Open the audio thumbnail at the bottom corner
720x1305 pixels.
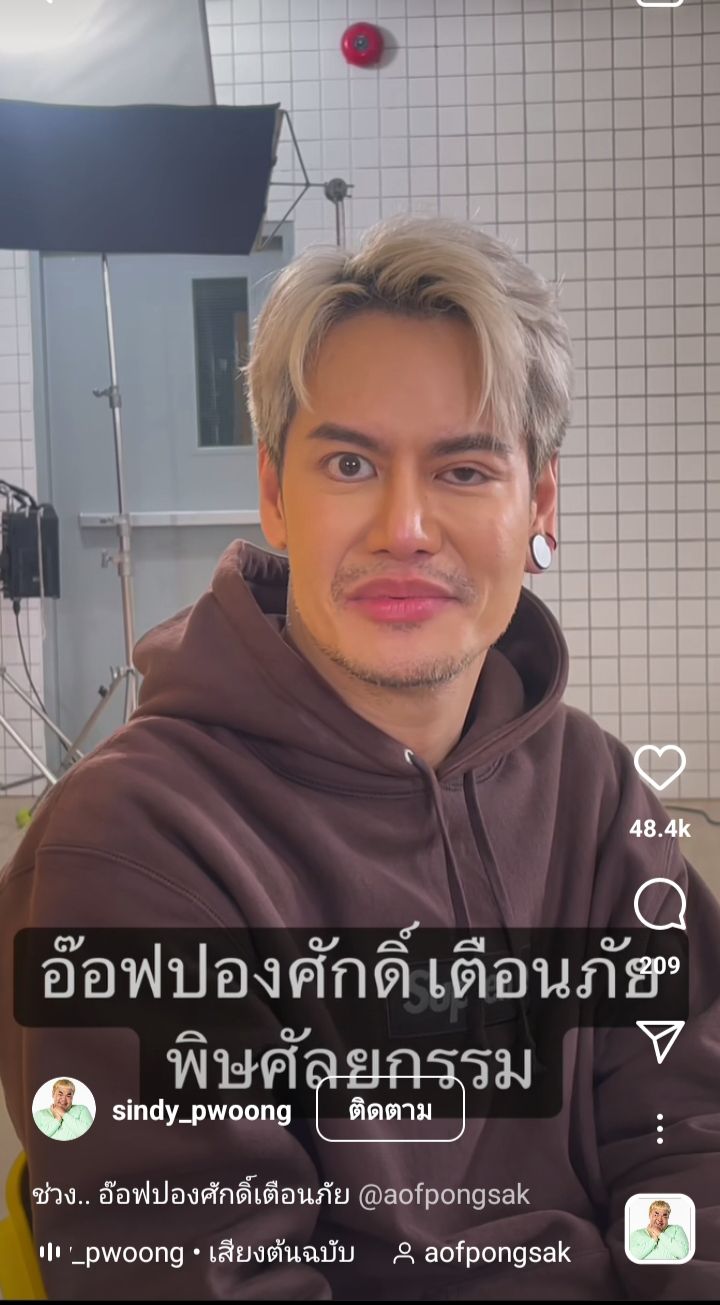coord(660,1229)
